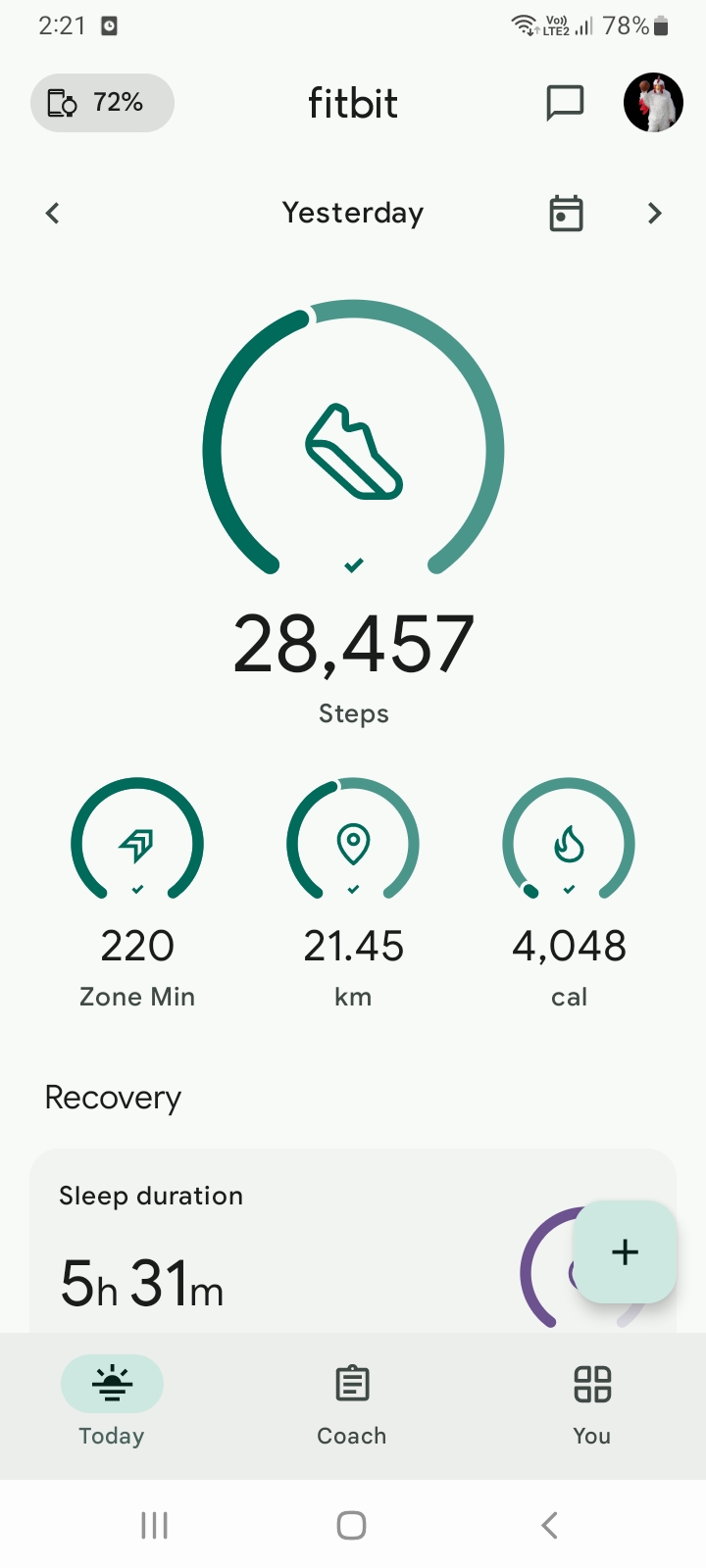View the 220 Zone Min stat
Image resolution: width=706 pixels, height=1568 pixels.
coord(137,892)
